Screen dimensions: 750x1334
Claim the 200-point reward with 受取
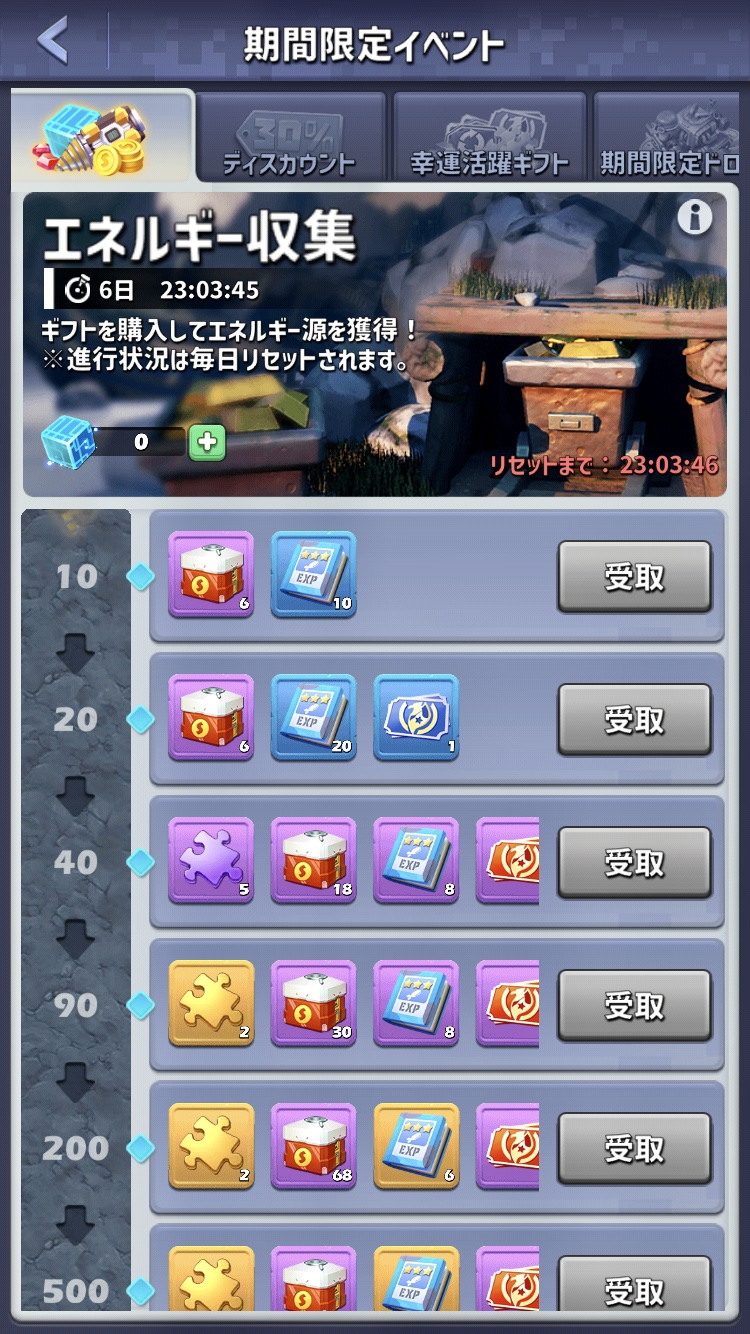(x=634, y=1149)
